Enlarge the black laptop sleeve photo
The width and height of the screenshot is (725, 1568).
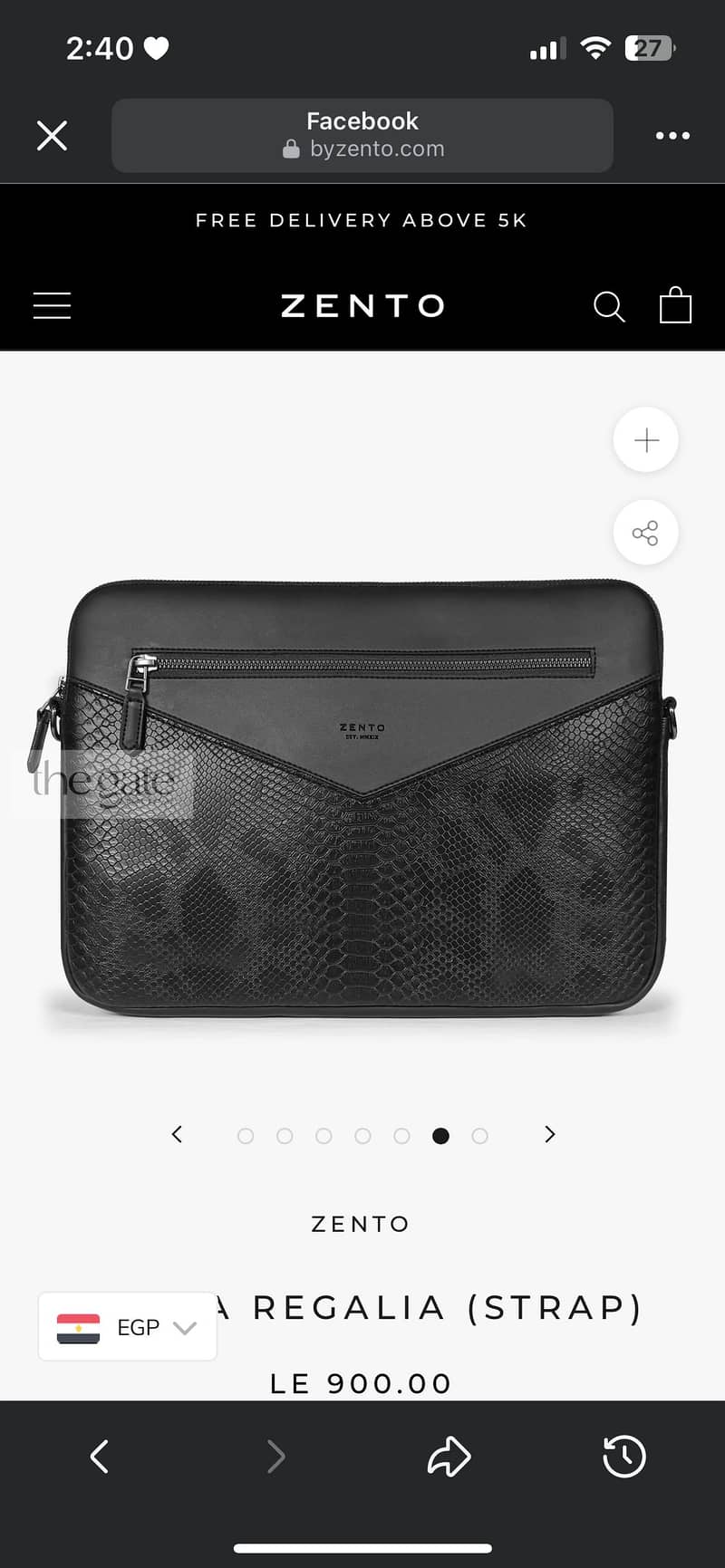click(x=362, y=797)
